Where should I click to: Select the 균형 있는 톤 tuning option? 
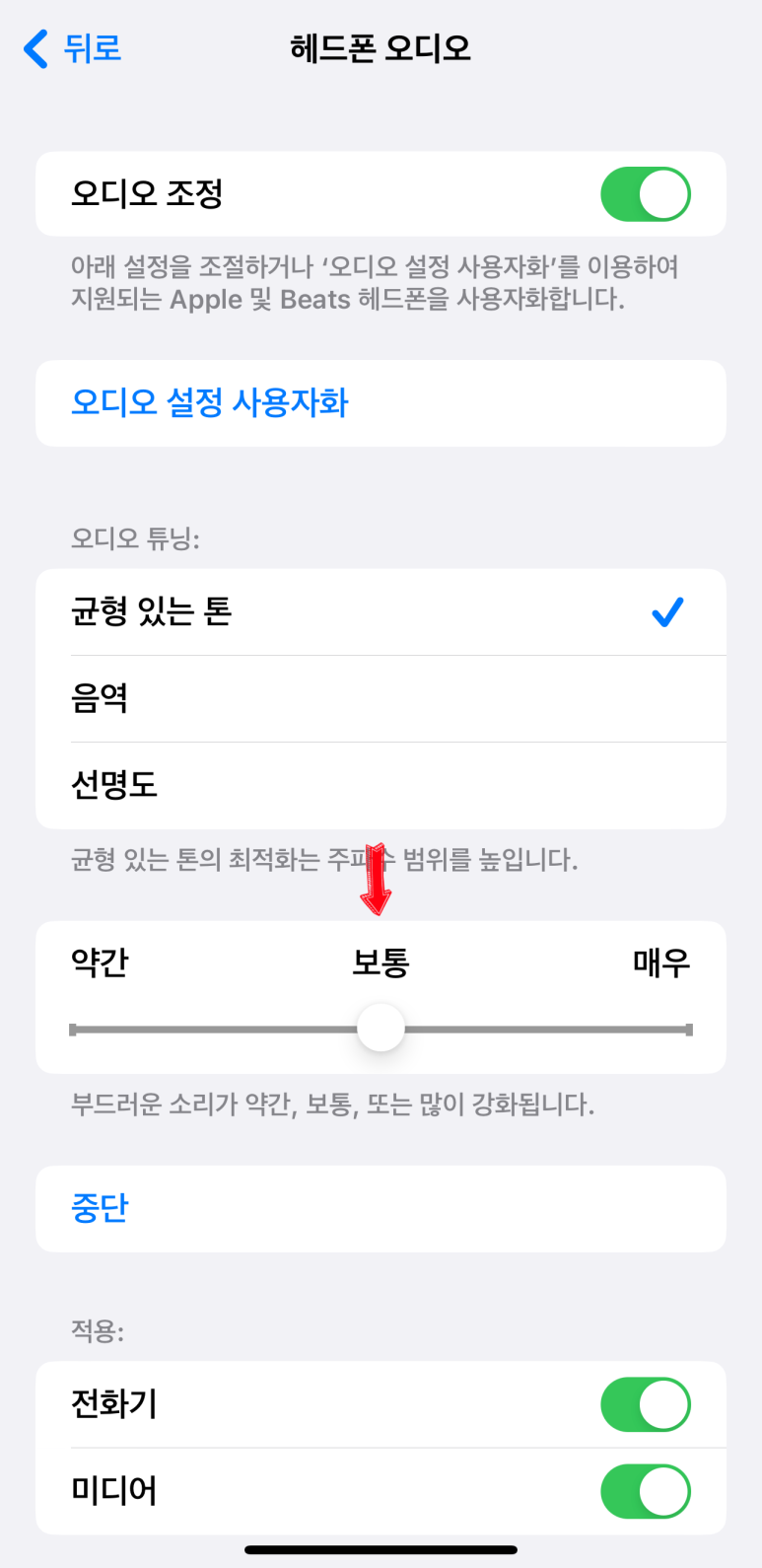pos(381,611)
